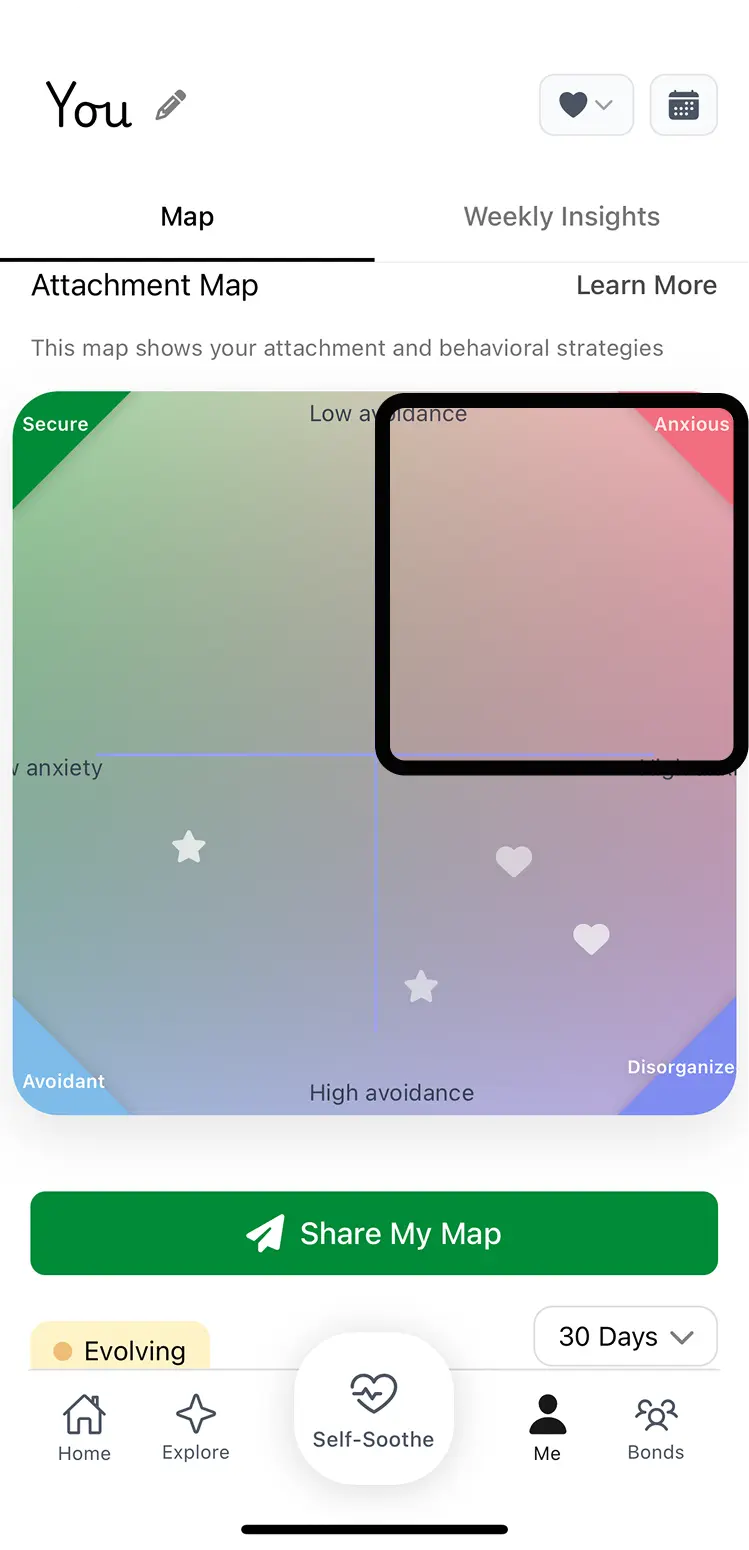This screenshot has width=749, height=1550.
Task: Tap the pencil icon to edit your name
Action: 170,104
